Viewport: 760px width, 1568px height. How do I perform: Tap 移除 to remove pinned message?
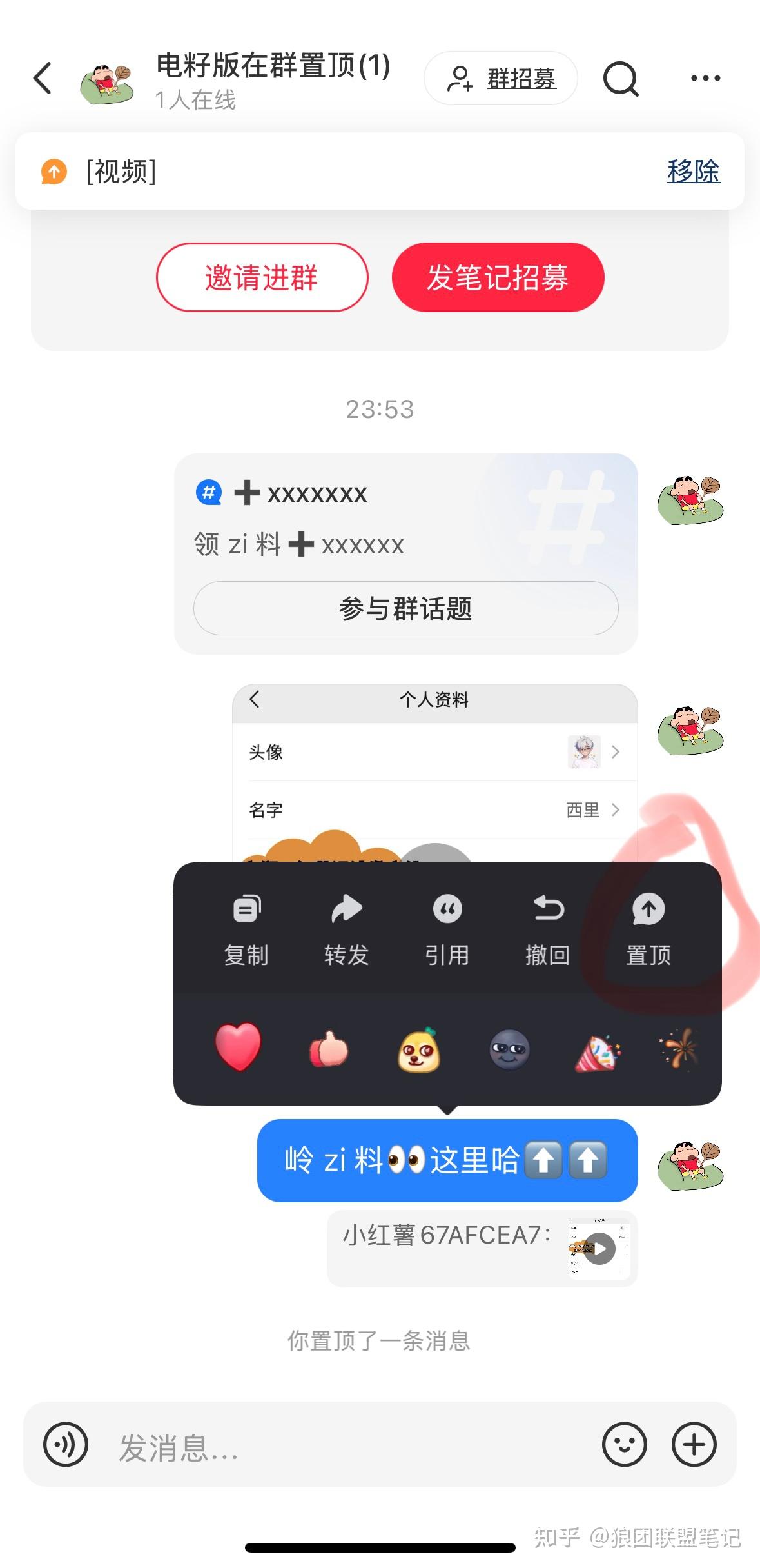click(693, 172)
